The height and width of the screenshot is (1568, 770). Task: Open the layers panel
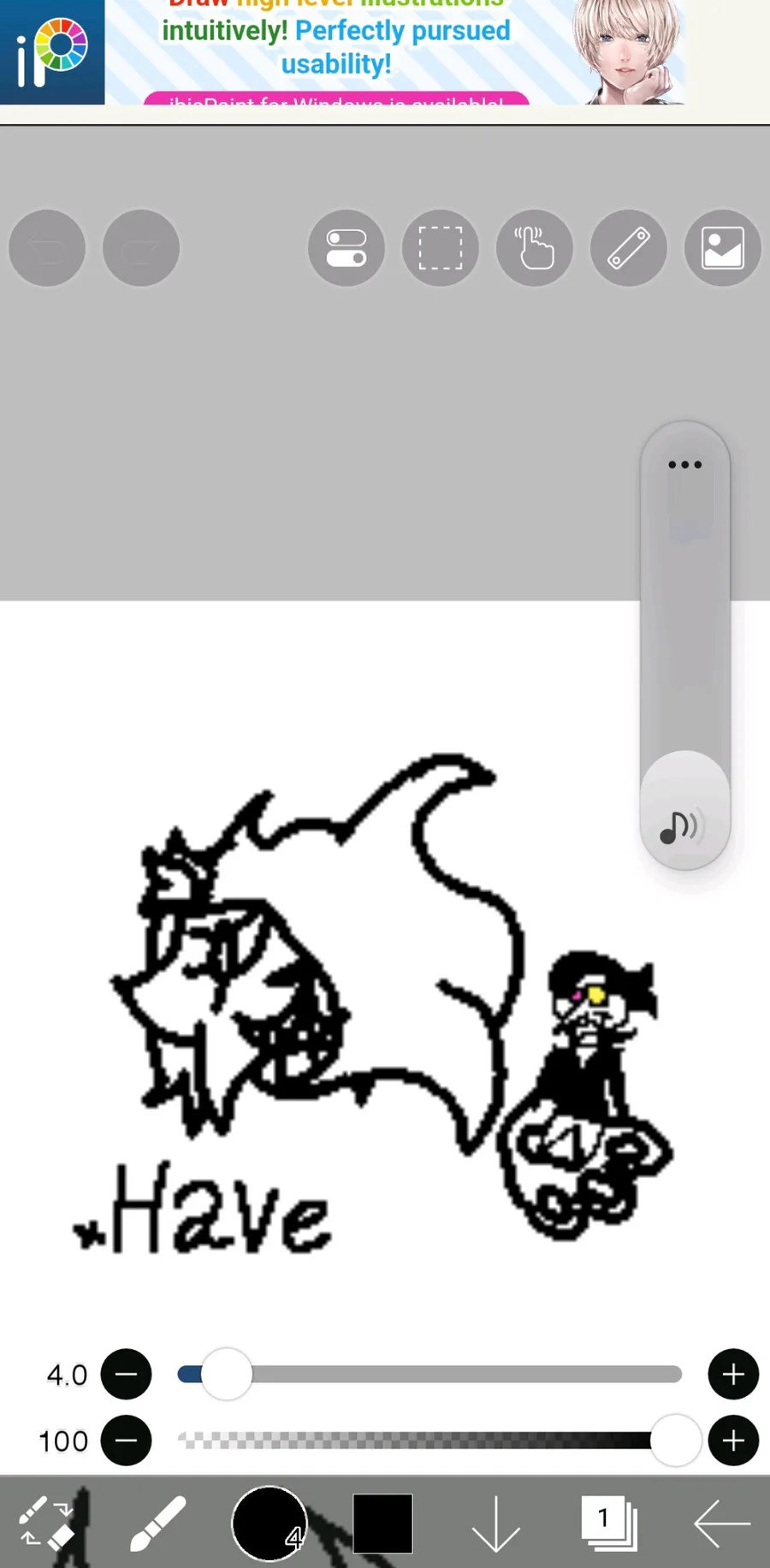[609, 1523]
